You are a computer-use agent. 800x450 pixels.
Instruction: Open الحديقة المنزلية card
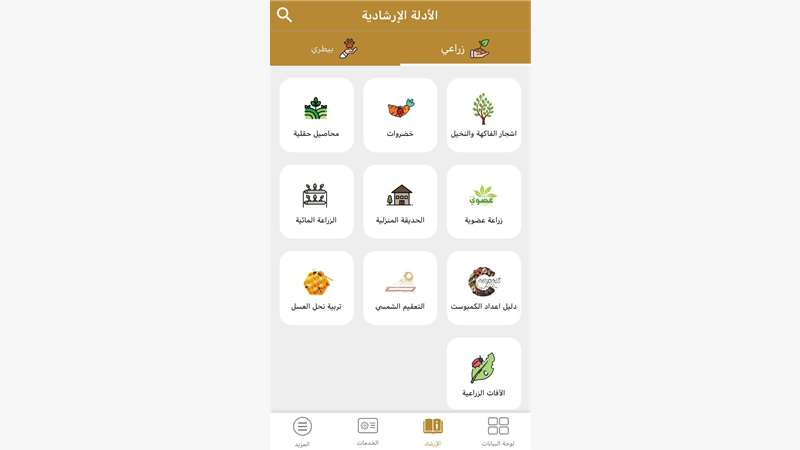click(400, 201)
